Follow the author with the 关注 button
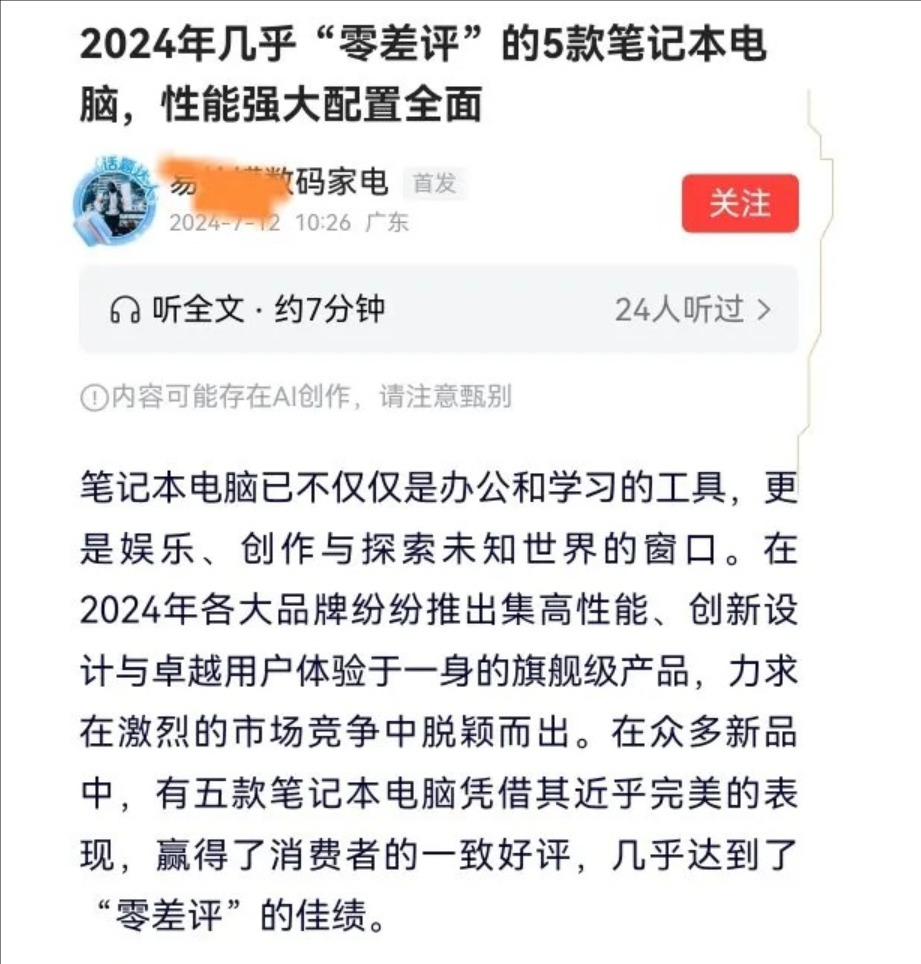Viewport: 921px width, 964px height. click(740, 203)
